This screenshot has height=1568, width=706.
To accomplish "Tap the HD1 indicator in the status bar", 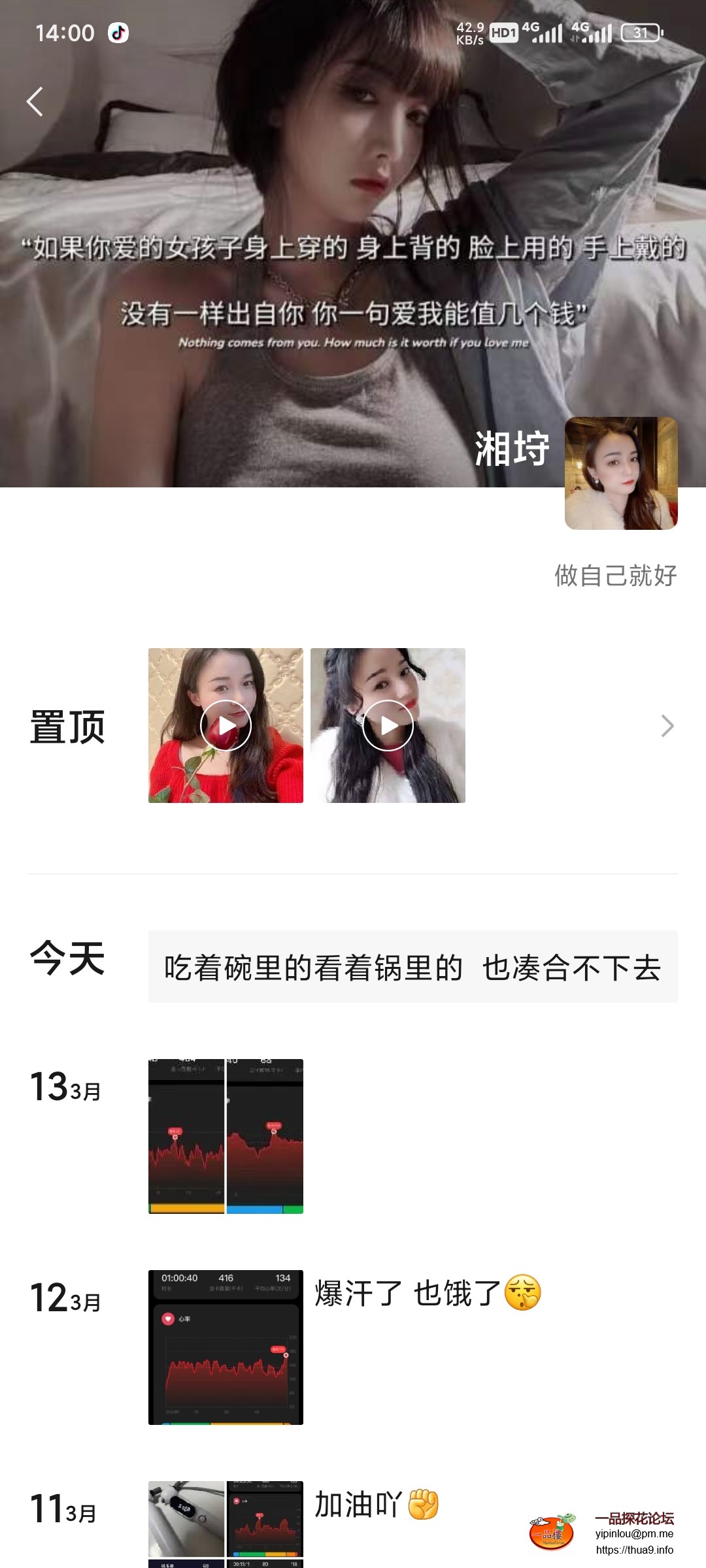I will point(503,33).
